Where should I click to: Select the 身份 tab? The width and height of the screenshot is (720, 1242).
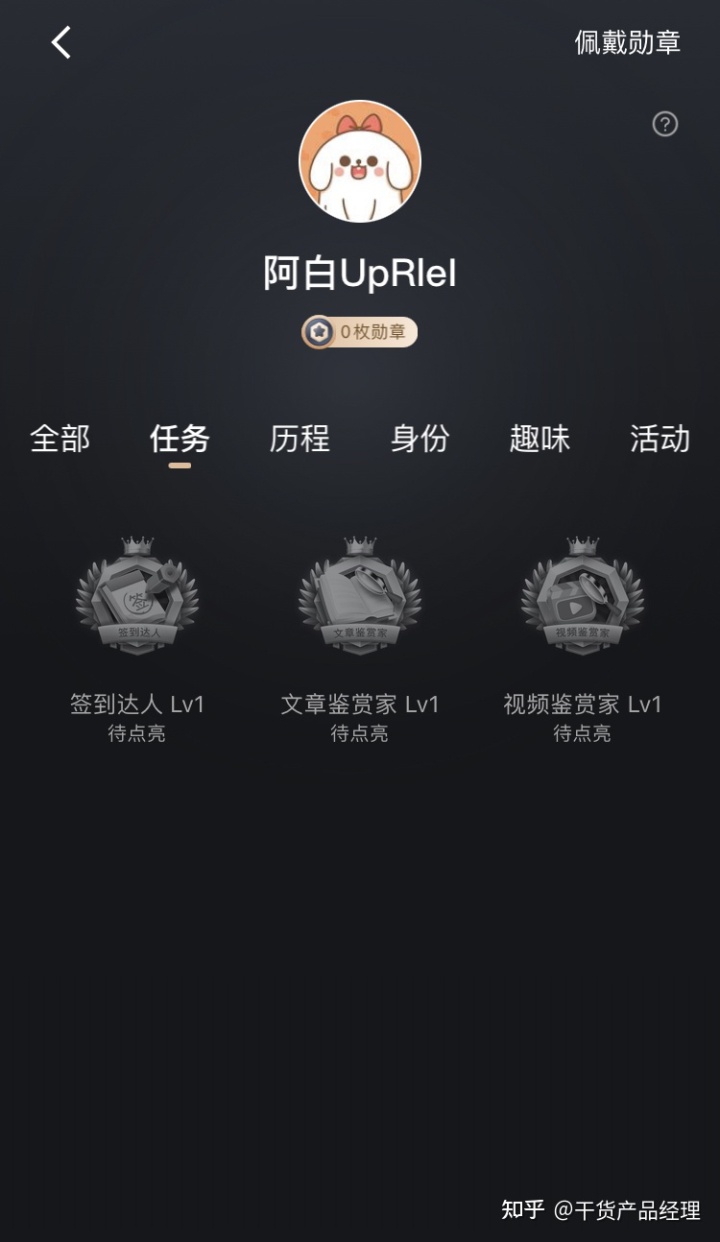(x=420, y=439)
